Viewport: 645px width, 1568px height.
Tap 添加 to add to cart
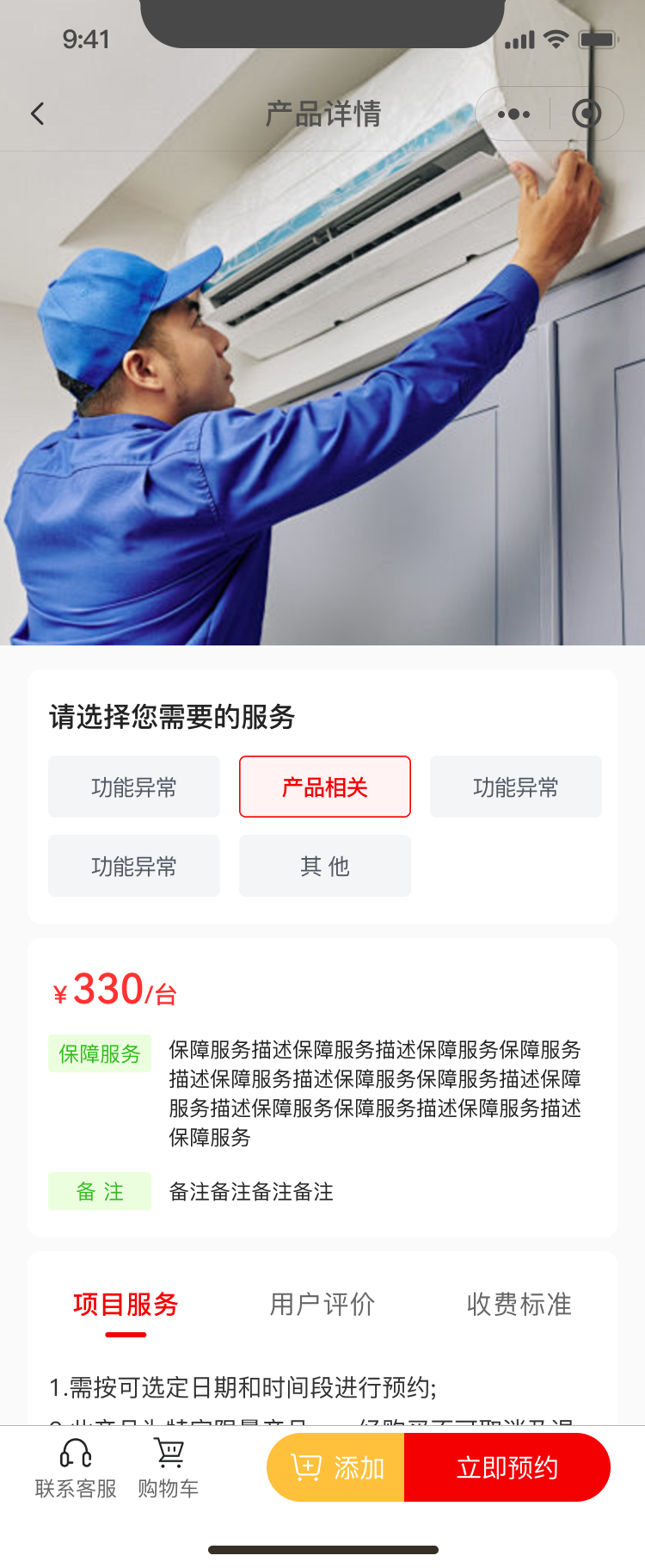pyautogui.click(x=337, y=1467)
